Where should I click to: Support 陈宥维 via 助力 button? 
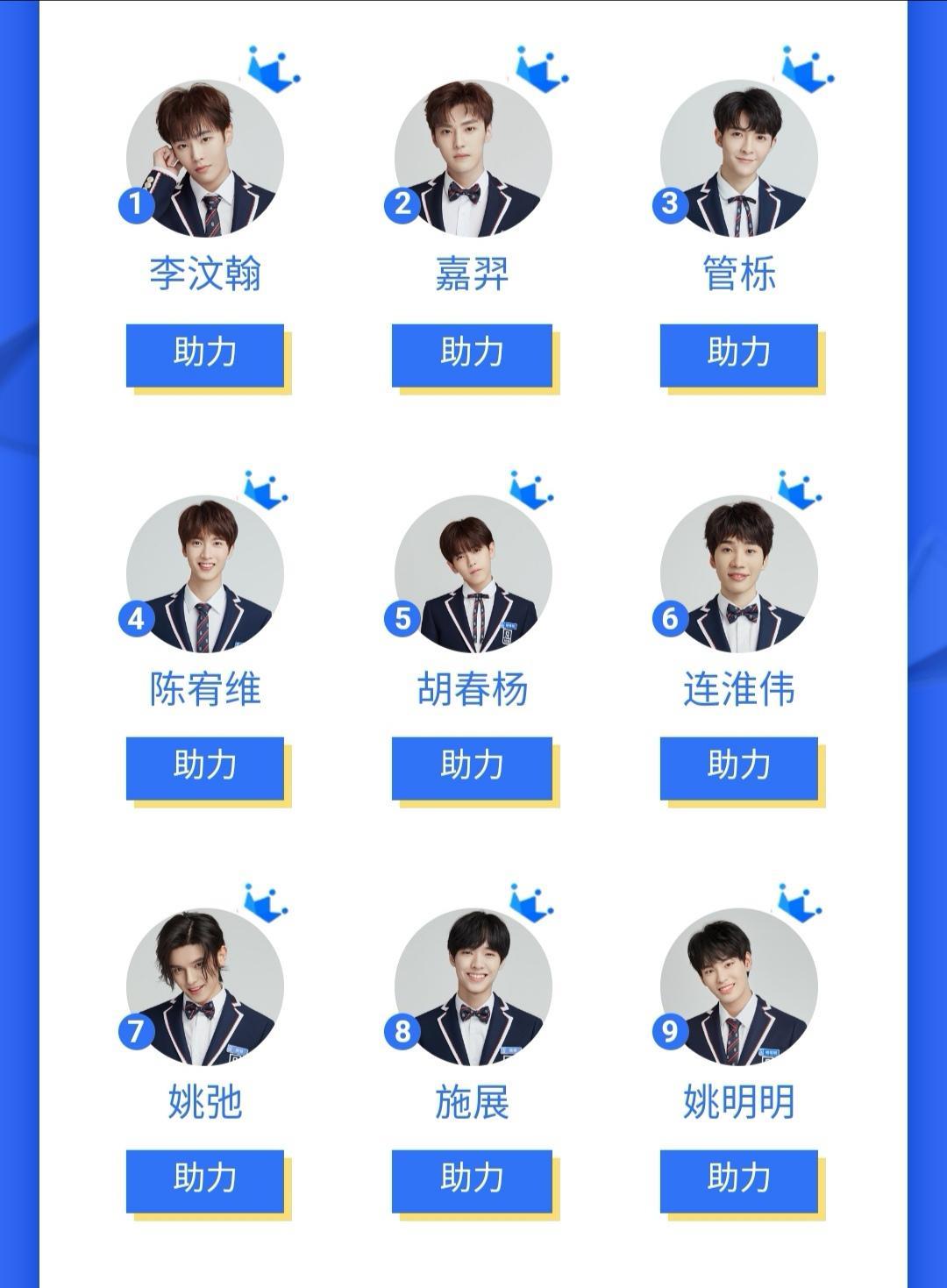205,767
